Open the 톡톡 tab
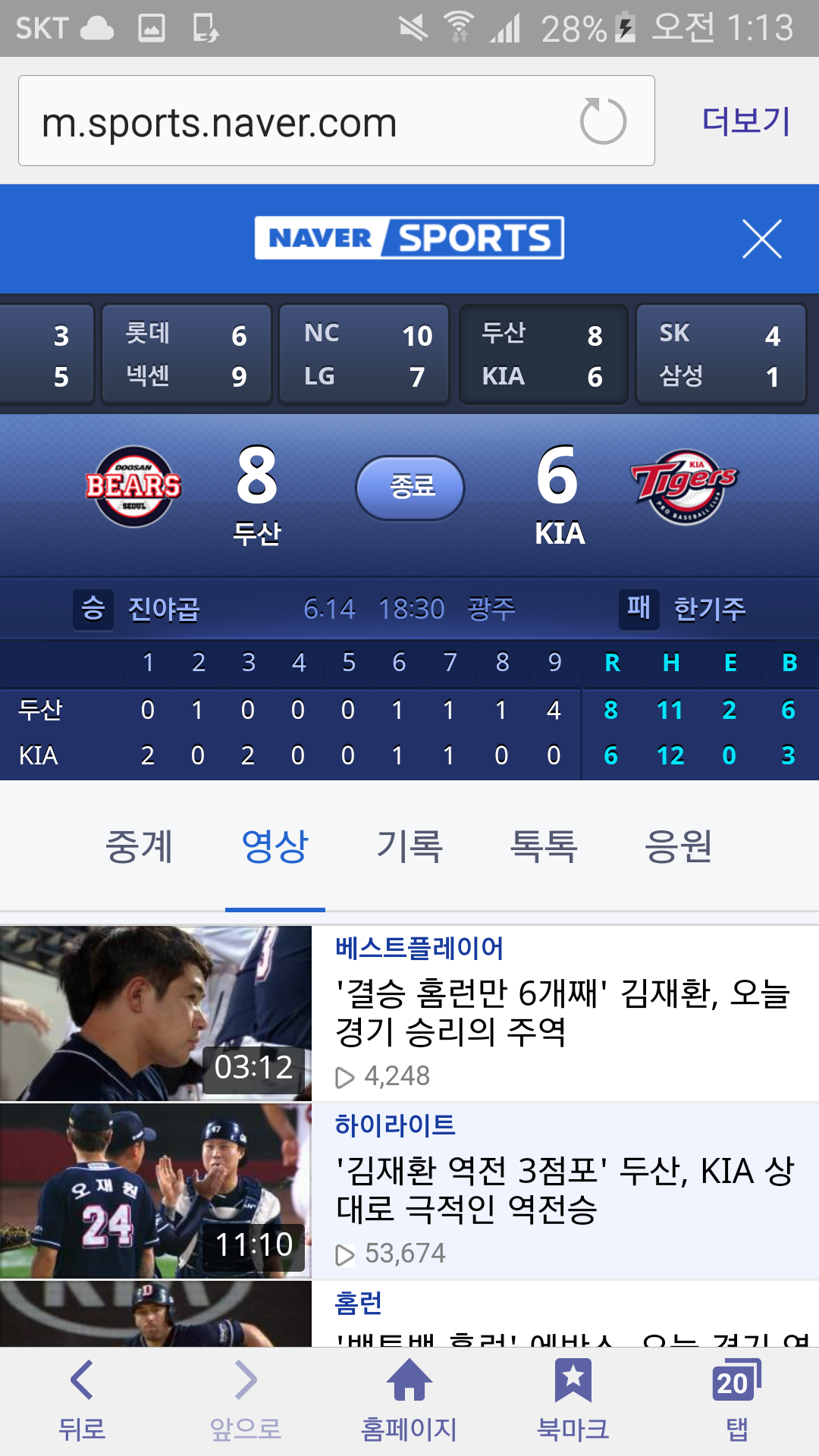819x1456 pixels. tap(544, 847)
